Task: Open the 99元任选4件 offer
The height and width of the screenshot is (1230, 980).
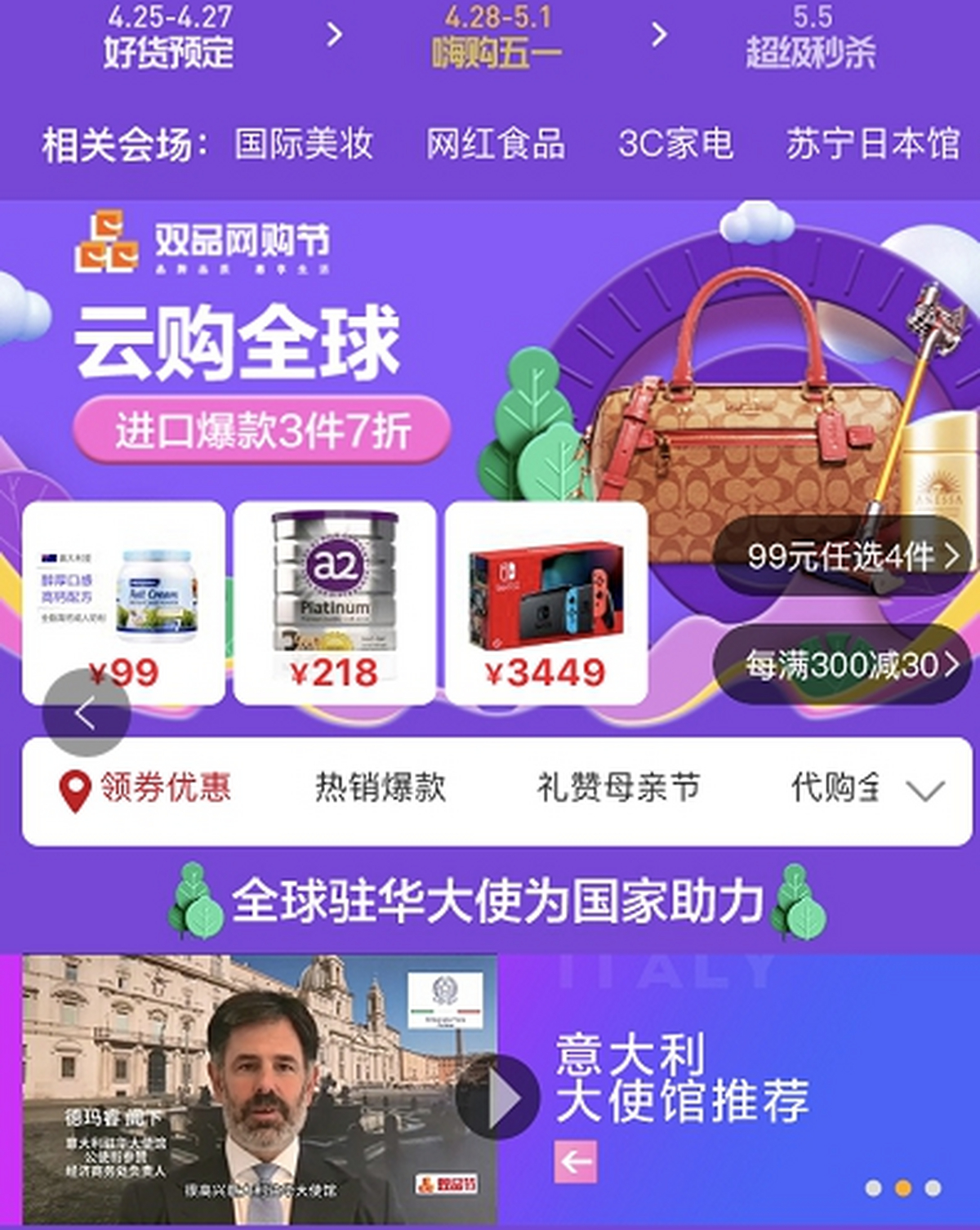Action: pyautogui.click(x=845, y=556)
